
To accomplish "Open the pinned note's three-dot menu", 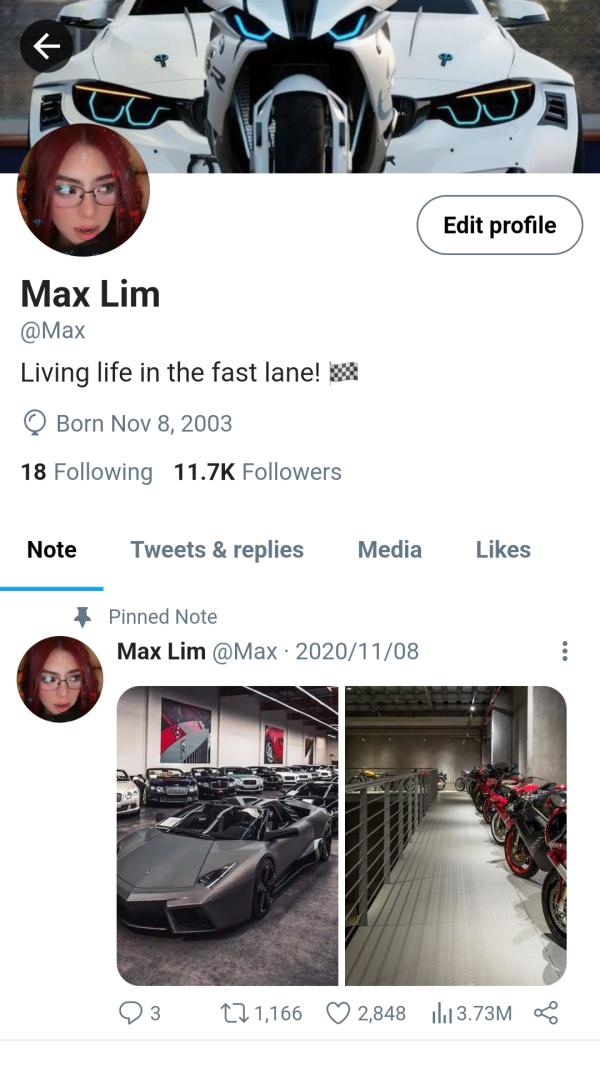I will tap(565, 652).
